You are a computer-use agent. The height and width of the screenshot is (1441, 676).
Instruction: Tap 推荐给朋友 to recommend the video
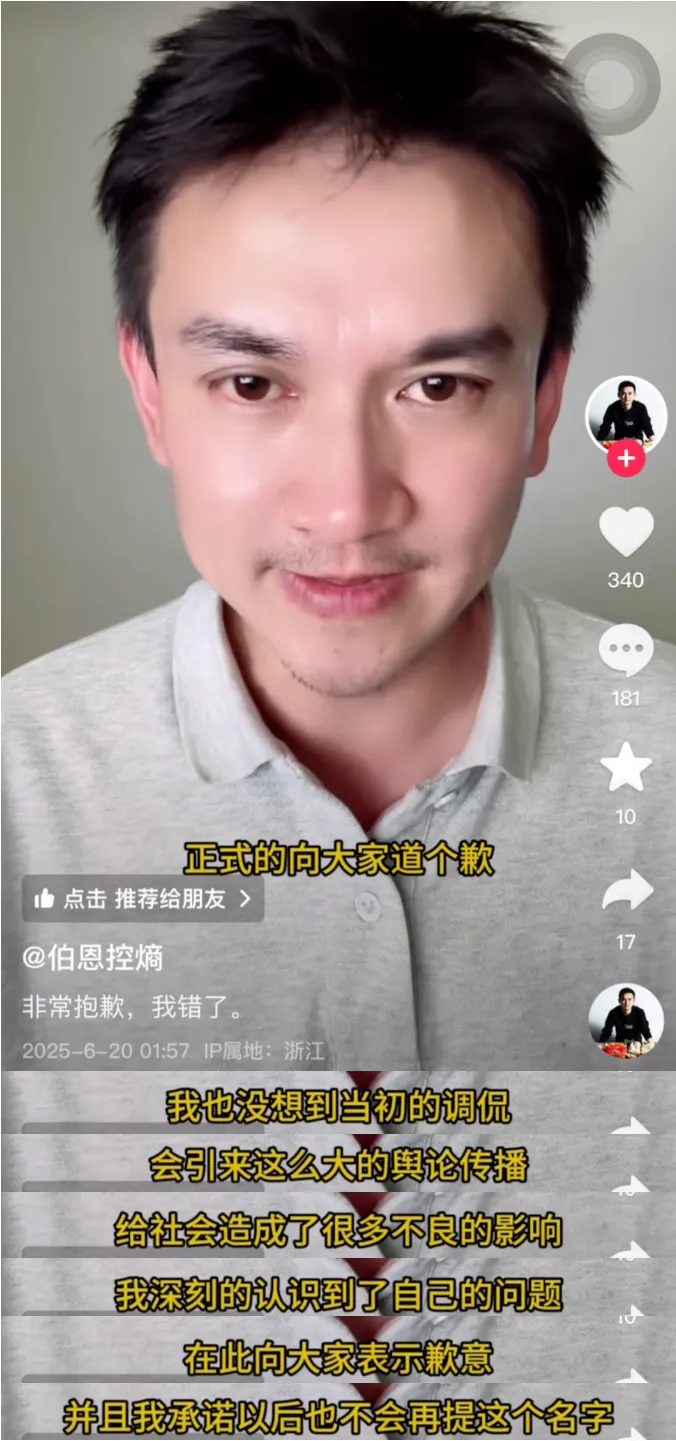(143, 899)
